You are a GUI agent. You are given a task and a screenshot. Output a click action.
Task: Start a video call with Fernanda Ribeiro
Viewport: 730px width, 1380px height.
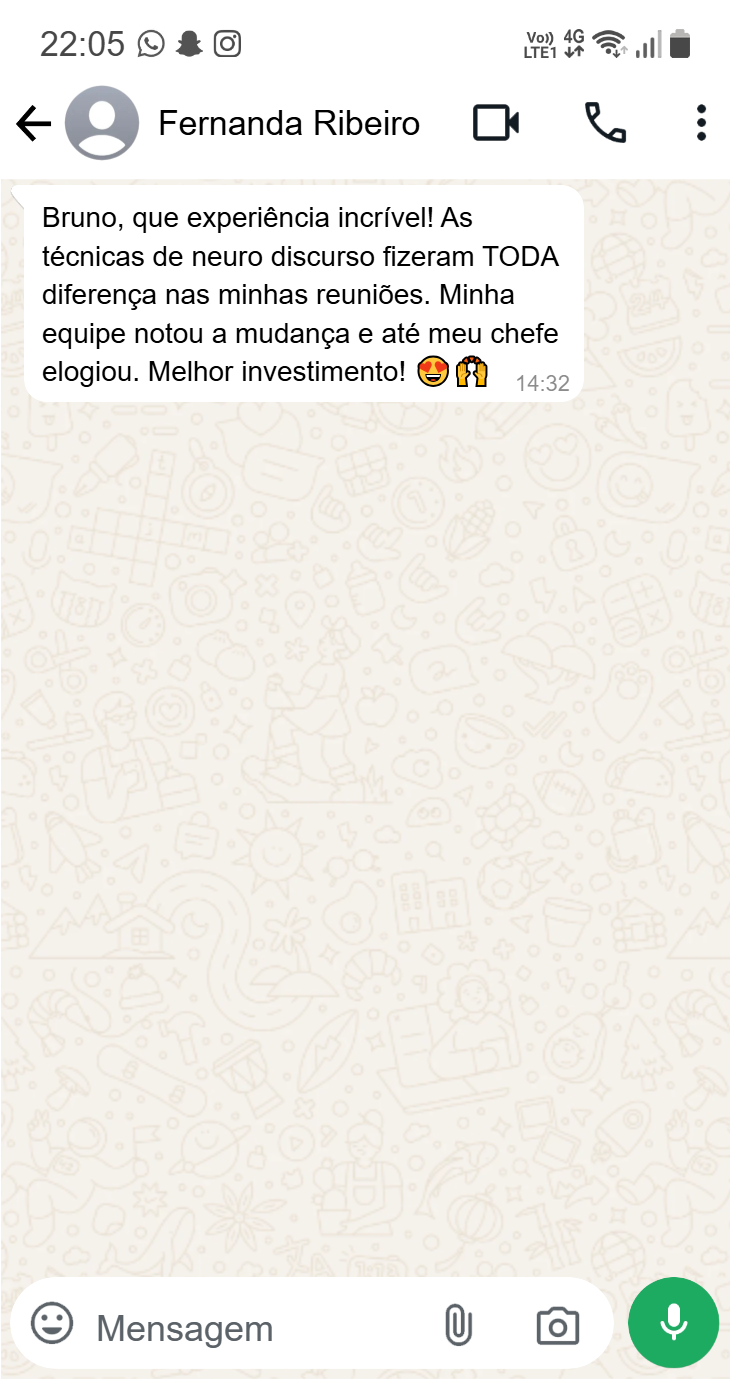tap(497, 122)
